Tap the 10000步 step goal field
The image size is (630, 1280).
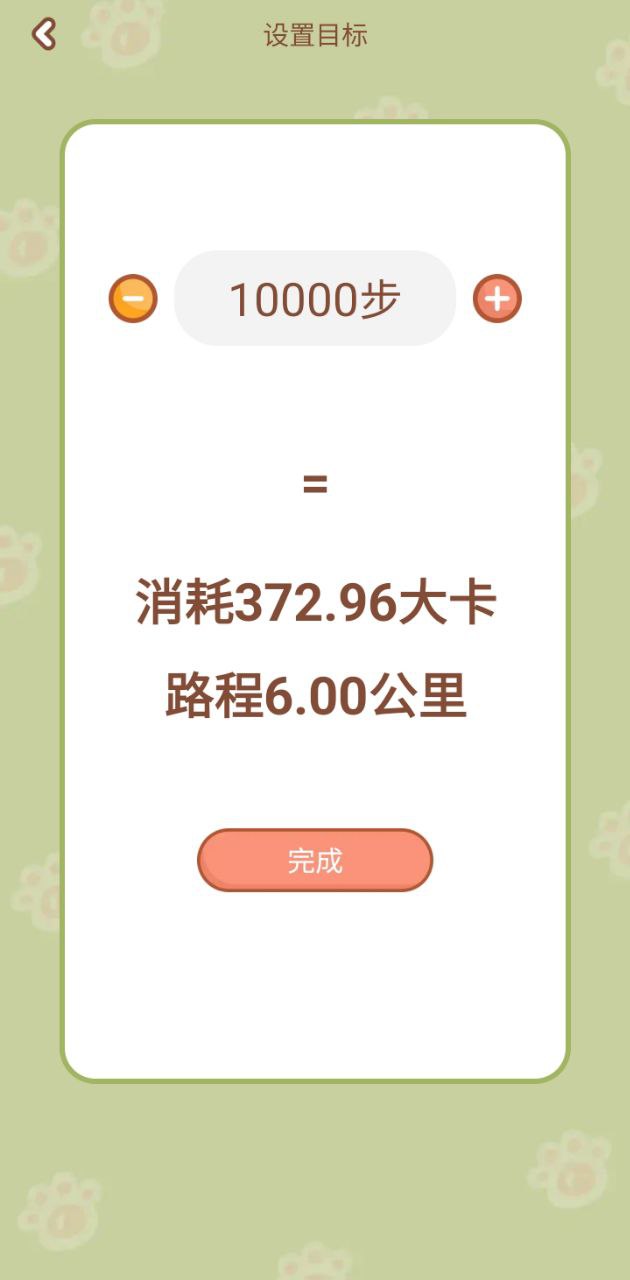tap(315, 298)
